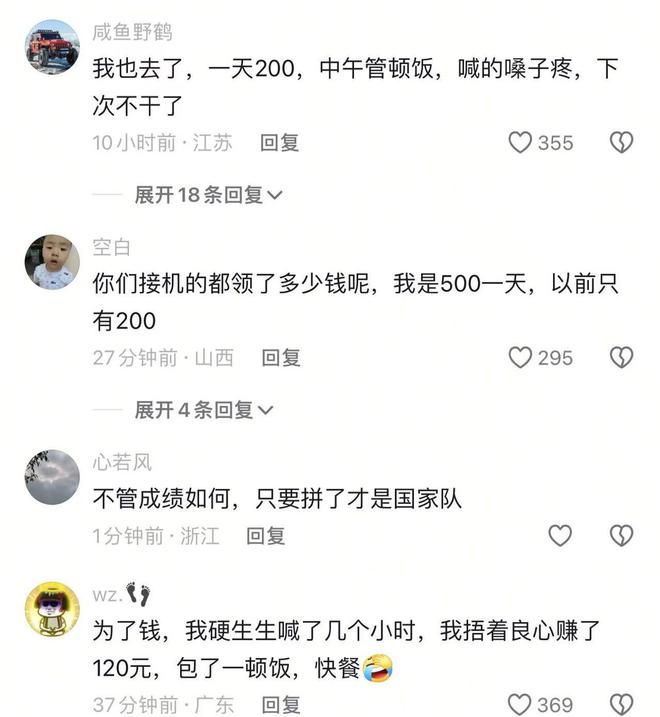Image resolution: width=660 pixels, height=717 pixels.
Task: Like the comment by 心若风
Action: click(560, 536)
